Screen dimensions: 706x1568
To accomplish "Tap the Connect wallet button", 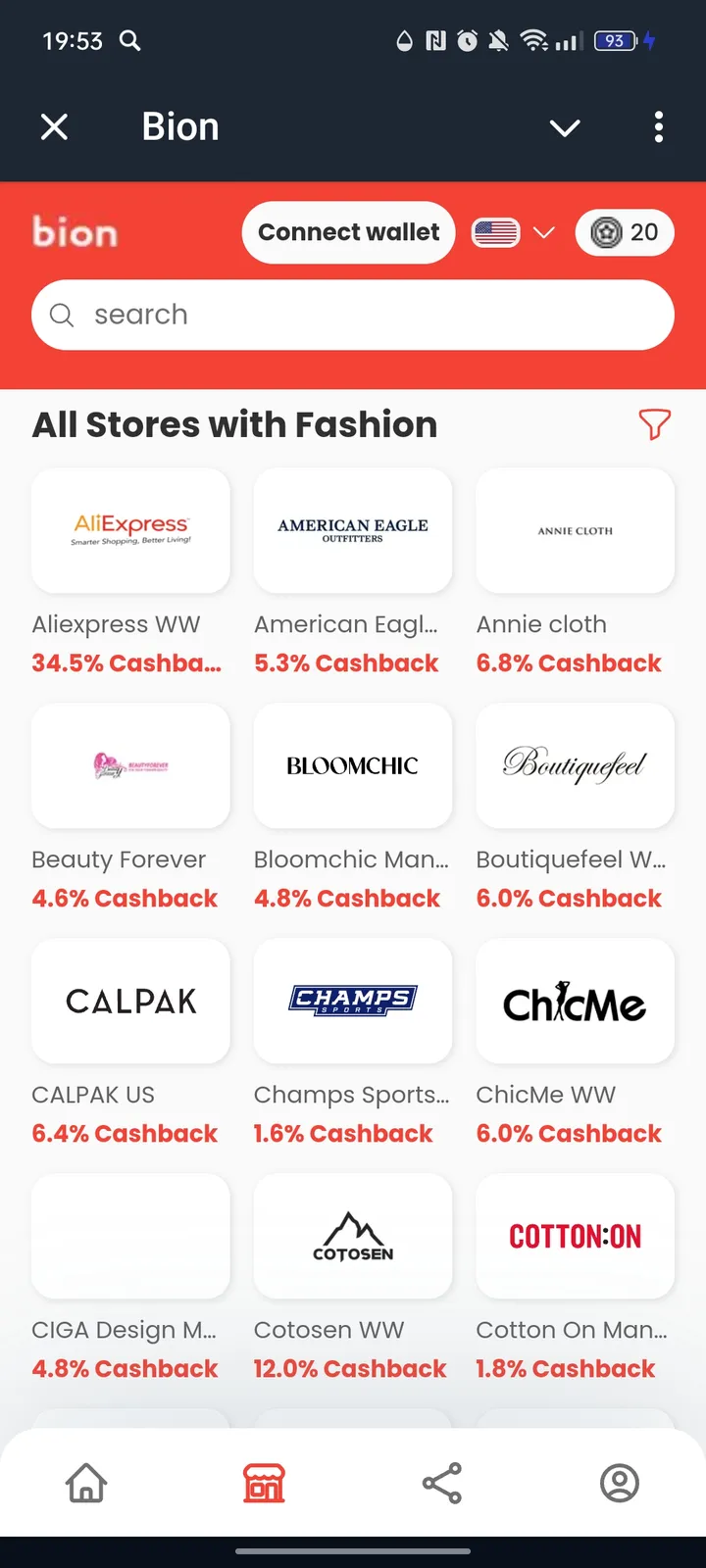I will (348, 232).
